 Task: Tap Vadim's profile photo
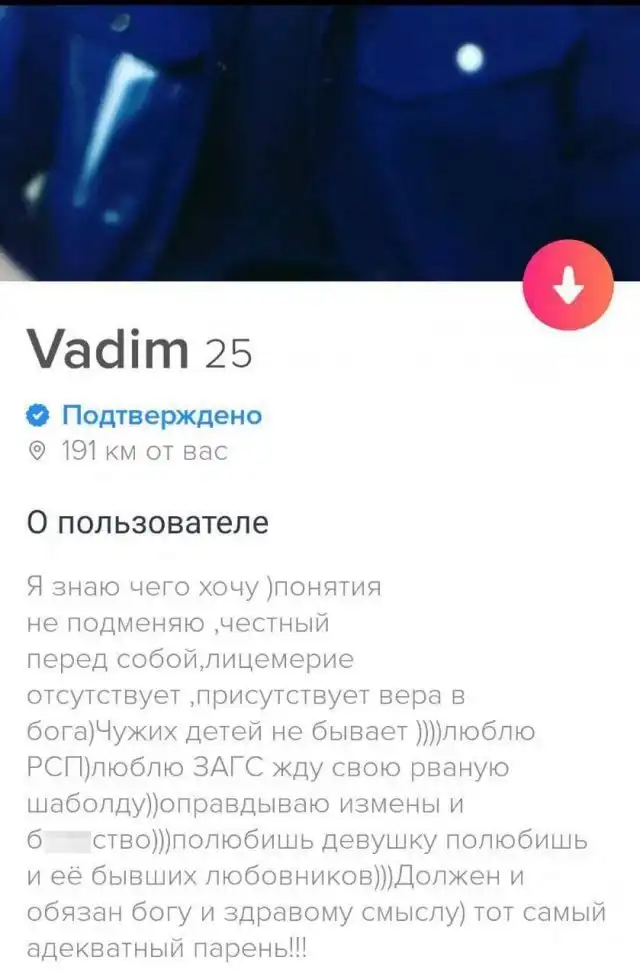[300, 130]
